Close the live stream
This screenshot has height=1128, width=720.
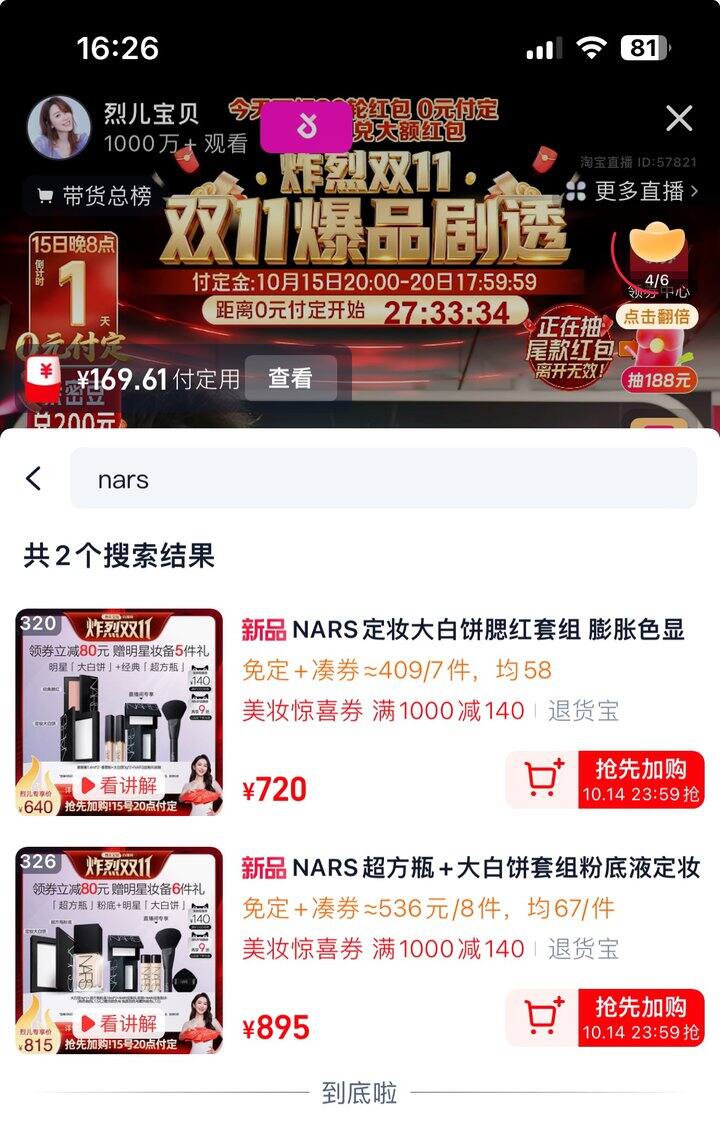point(679,119)
